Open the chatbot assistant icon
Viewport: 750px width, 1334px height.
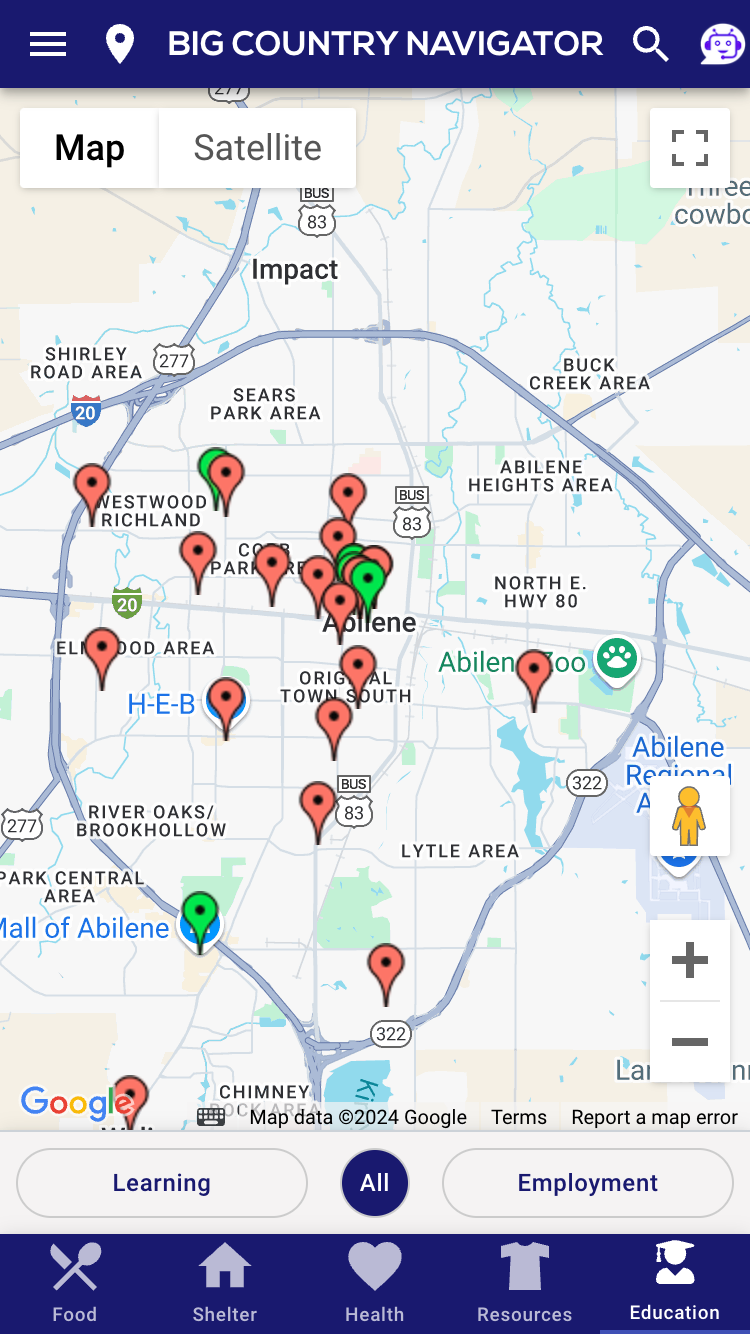(721, 44)
